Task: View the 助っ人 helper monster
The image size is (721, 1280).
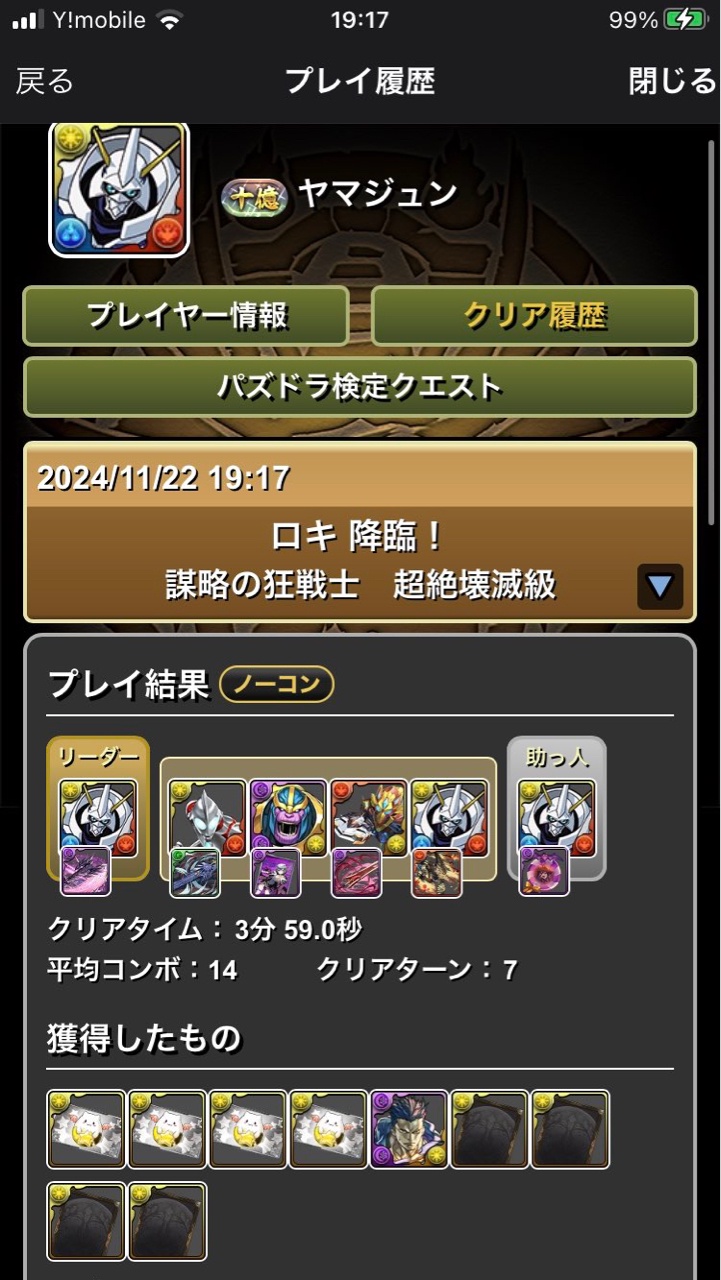Action: 556,818
